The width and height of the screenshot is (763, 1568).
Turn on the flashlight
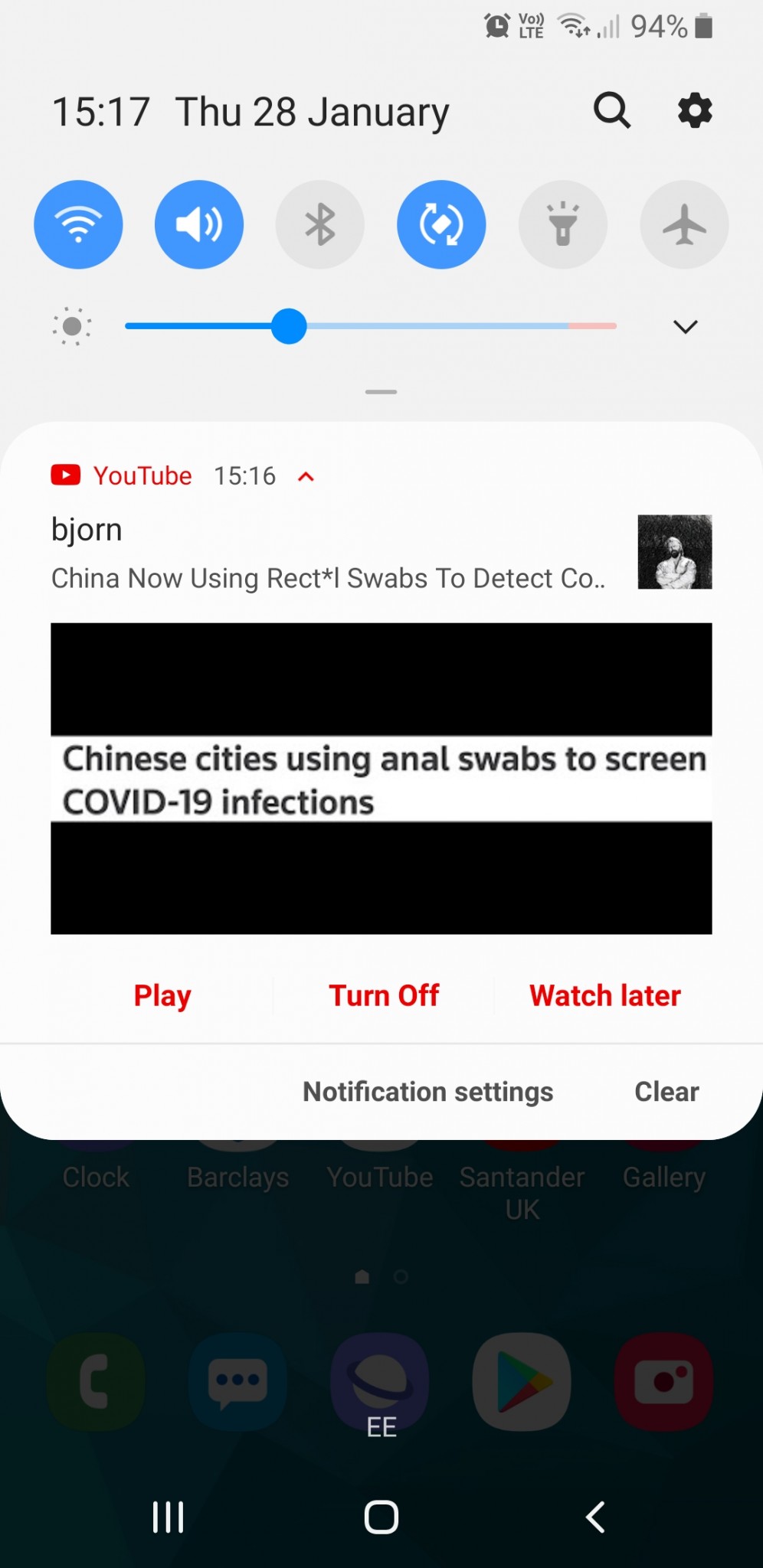click(x=563, y=224)
